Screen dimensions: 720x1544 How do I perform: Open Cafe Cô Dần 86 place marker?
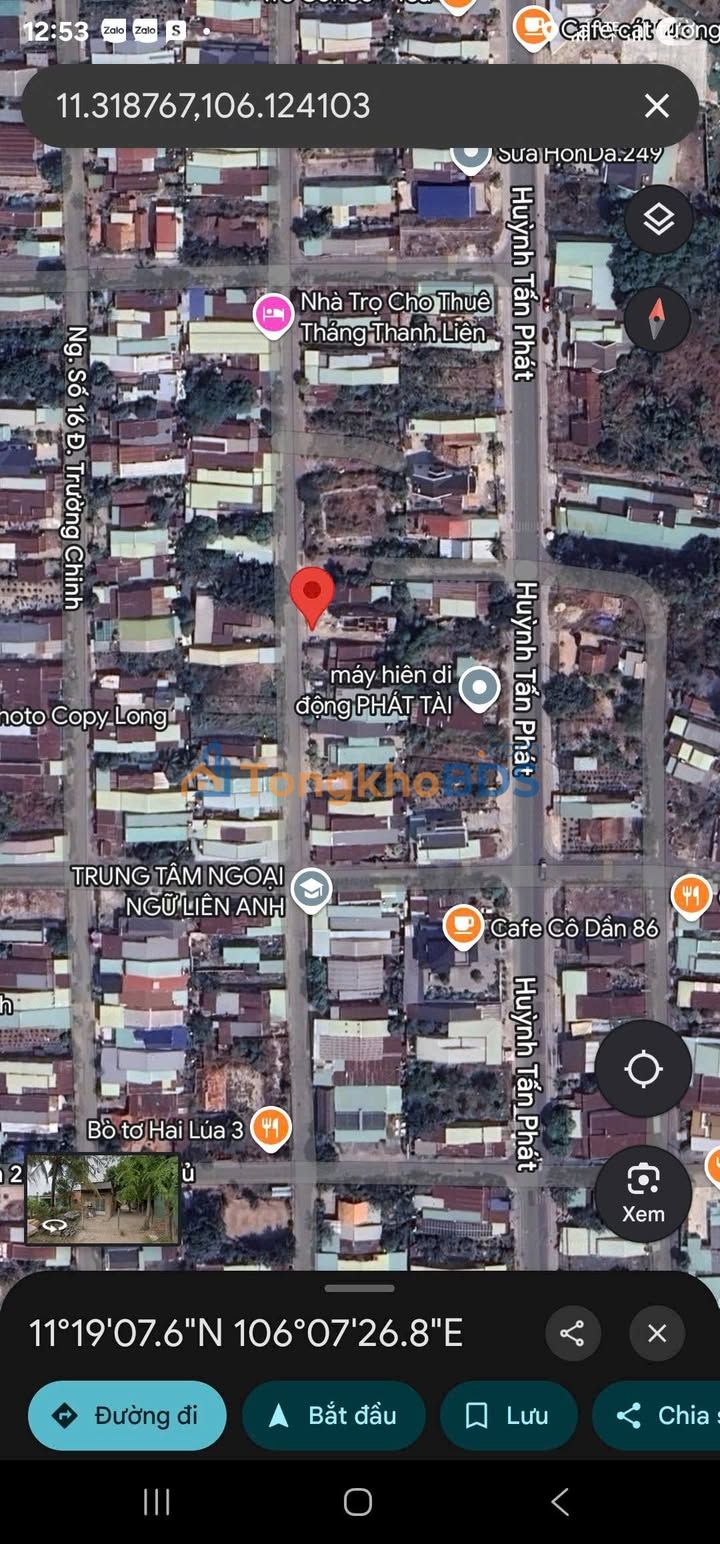coord(462,927)
